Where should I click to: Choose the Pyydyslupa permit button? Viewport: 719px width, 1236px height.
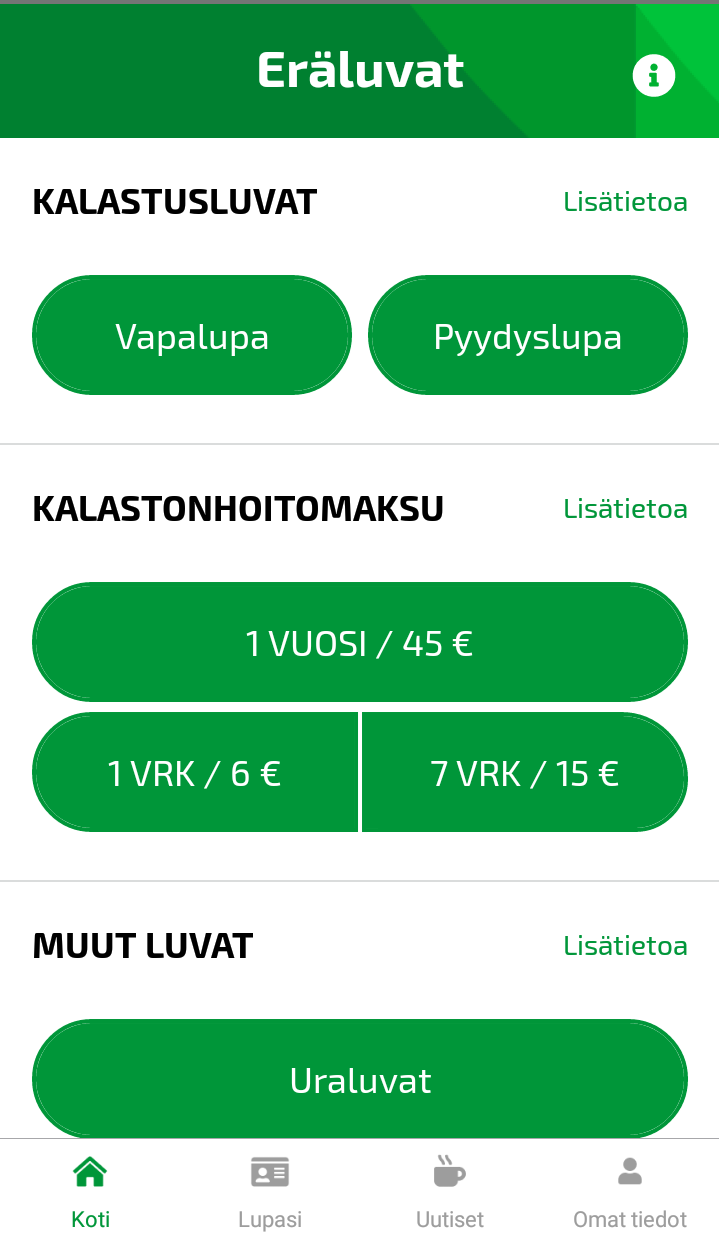(x=528, y=336)
